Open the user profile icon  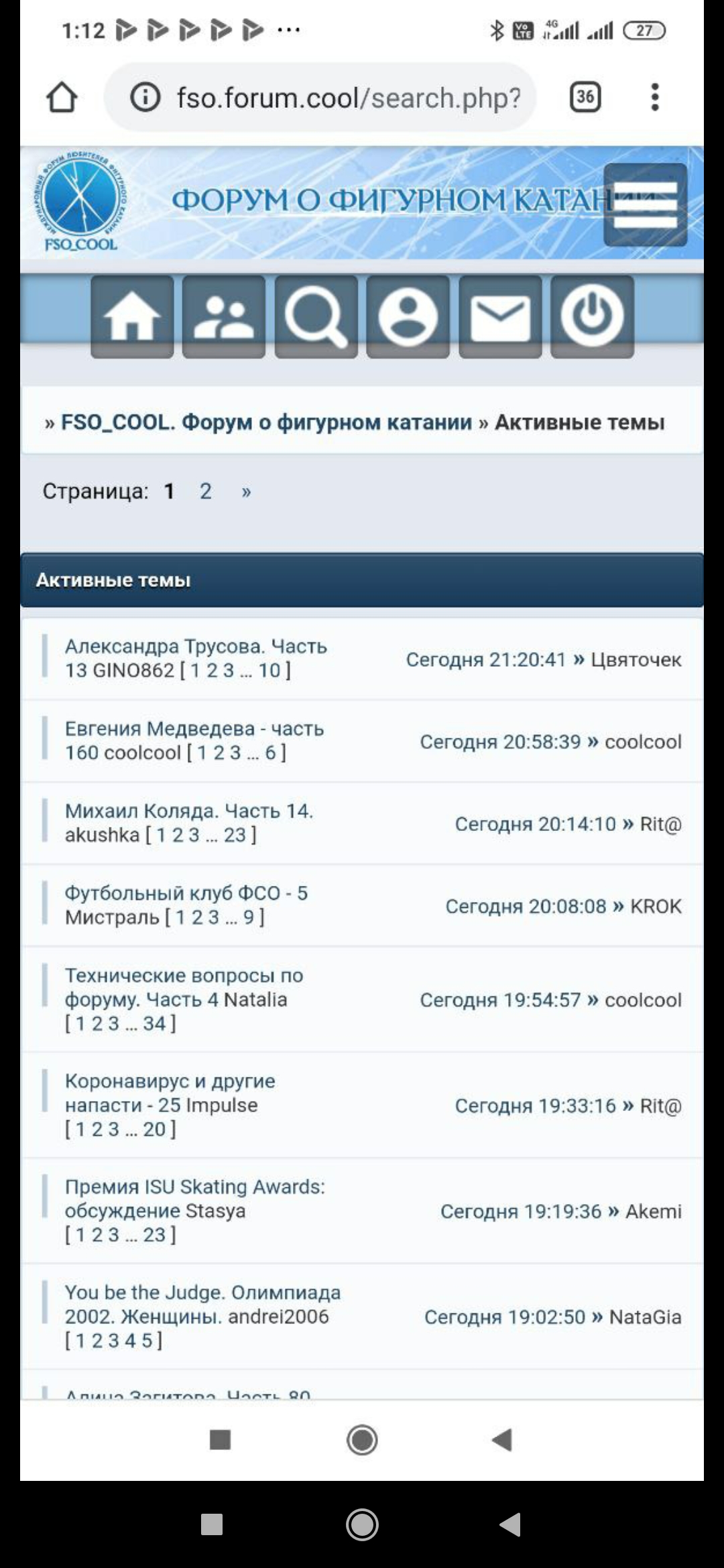point(408,316)
